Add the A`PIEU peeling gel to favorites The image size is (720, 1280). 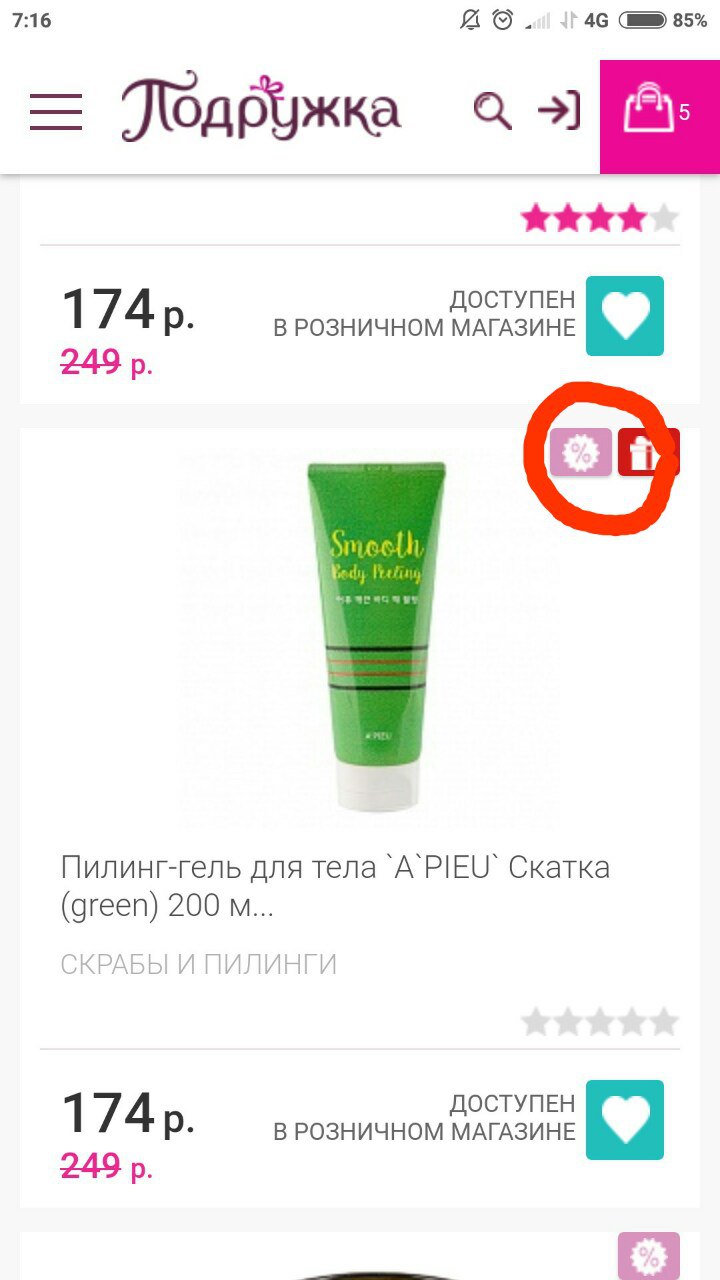625,1119
